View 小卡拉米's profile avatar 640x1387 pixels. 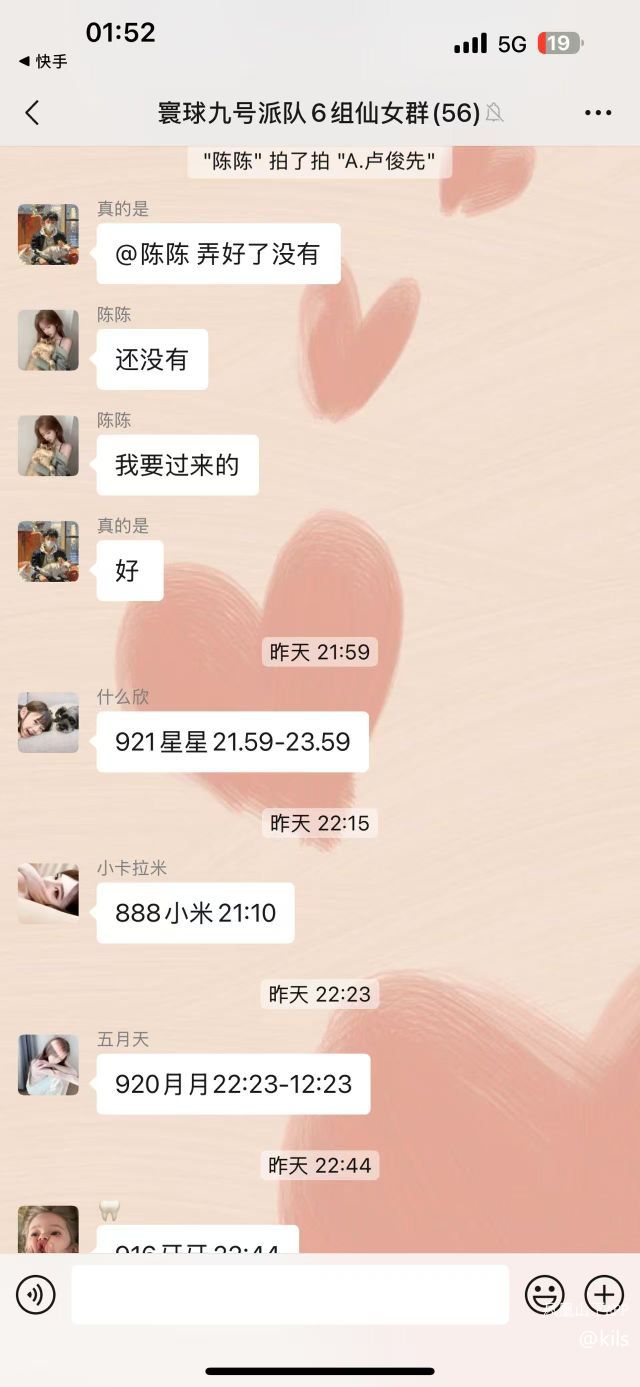click(48, 893)
